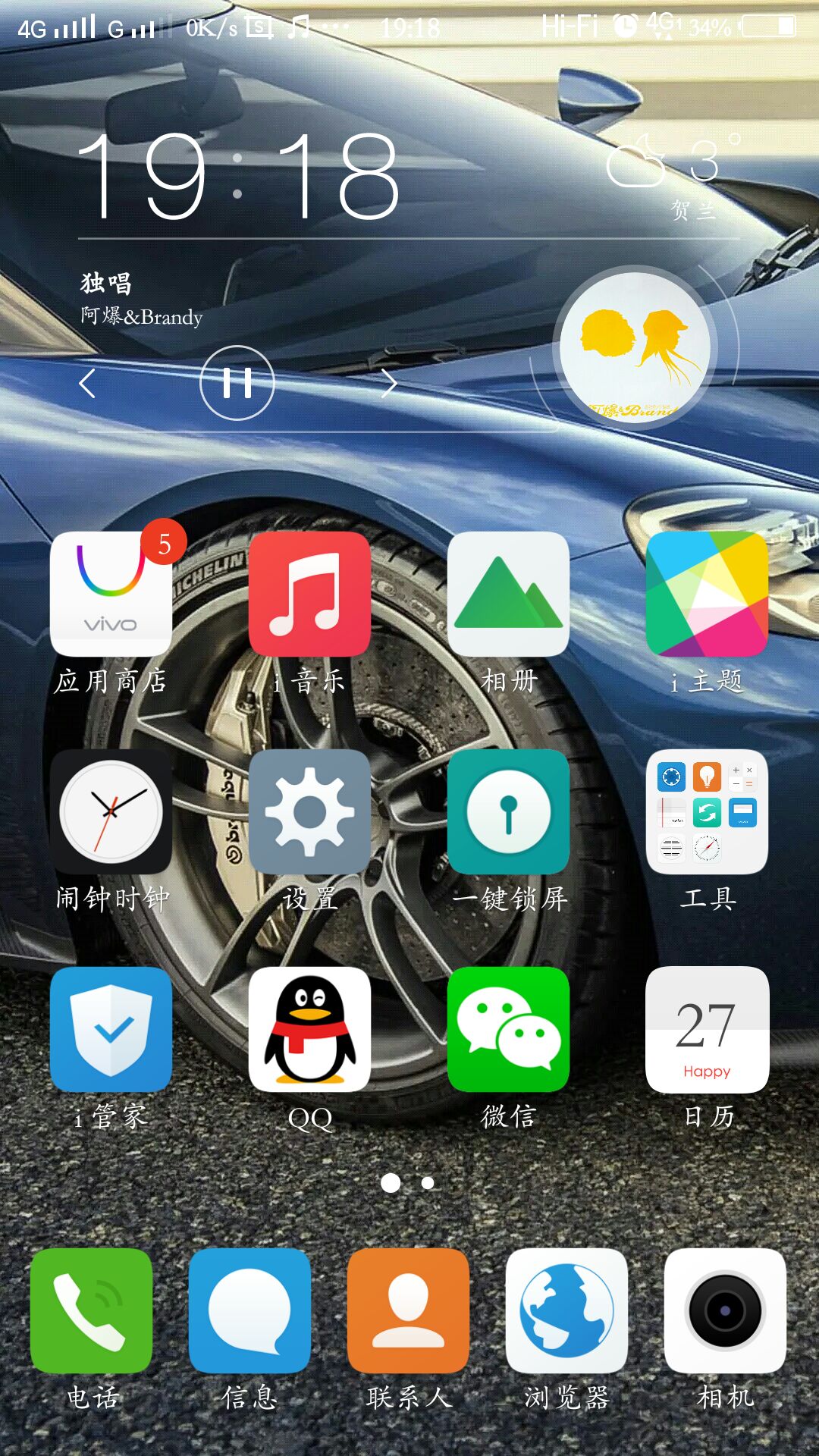Launch the i音乐 music app
Viewport: 819px width, 1456px height.
point(309,594)
